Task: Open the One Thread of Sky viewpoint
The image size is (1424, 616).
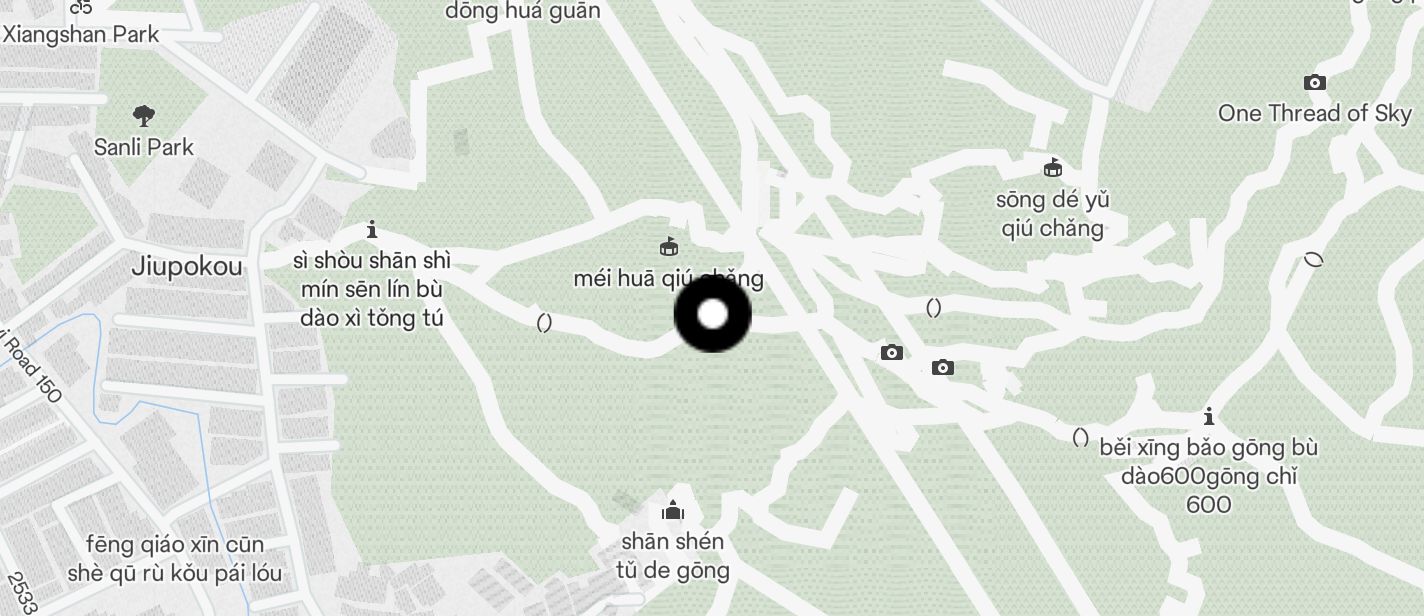Action: click(1315, 83)
